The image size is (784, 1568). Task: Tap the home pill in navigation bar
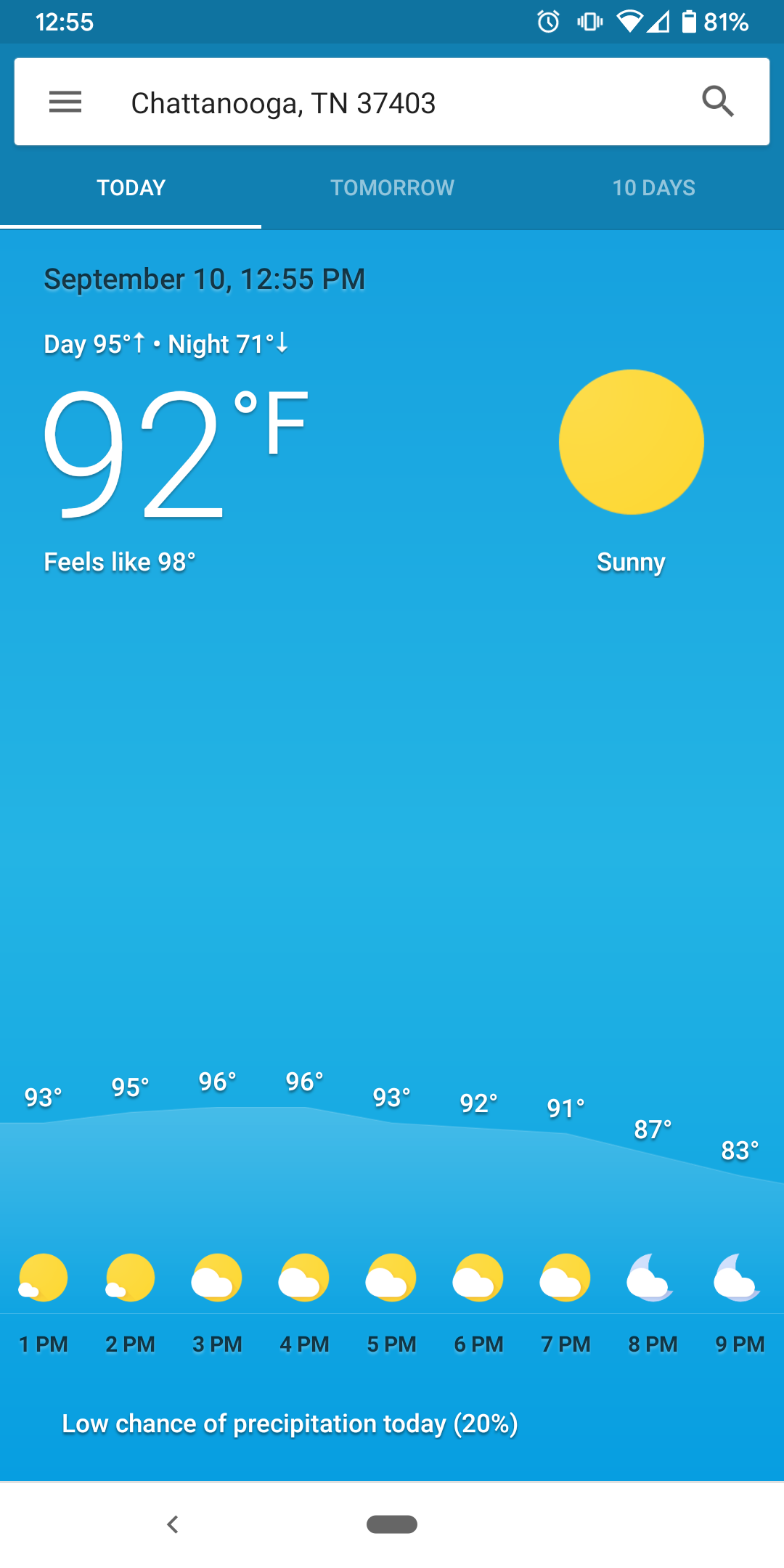coord(392,1524)
